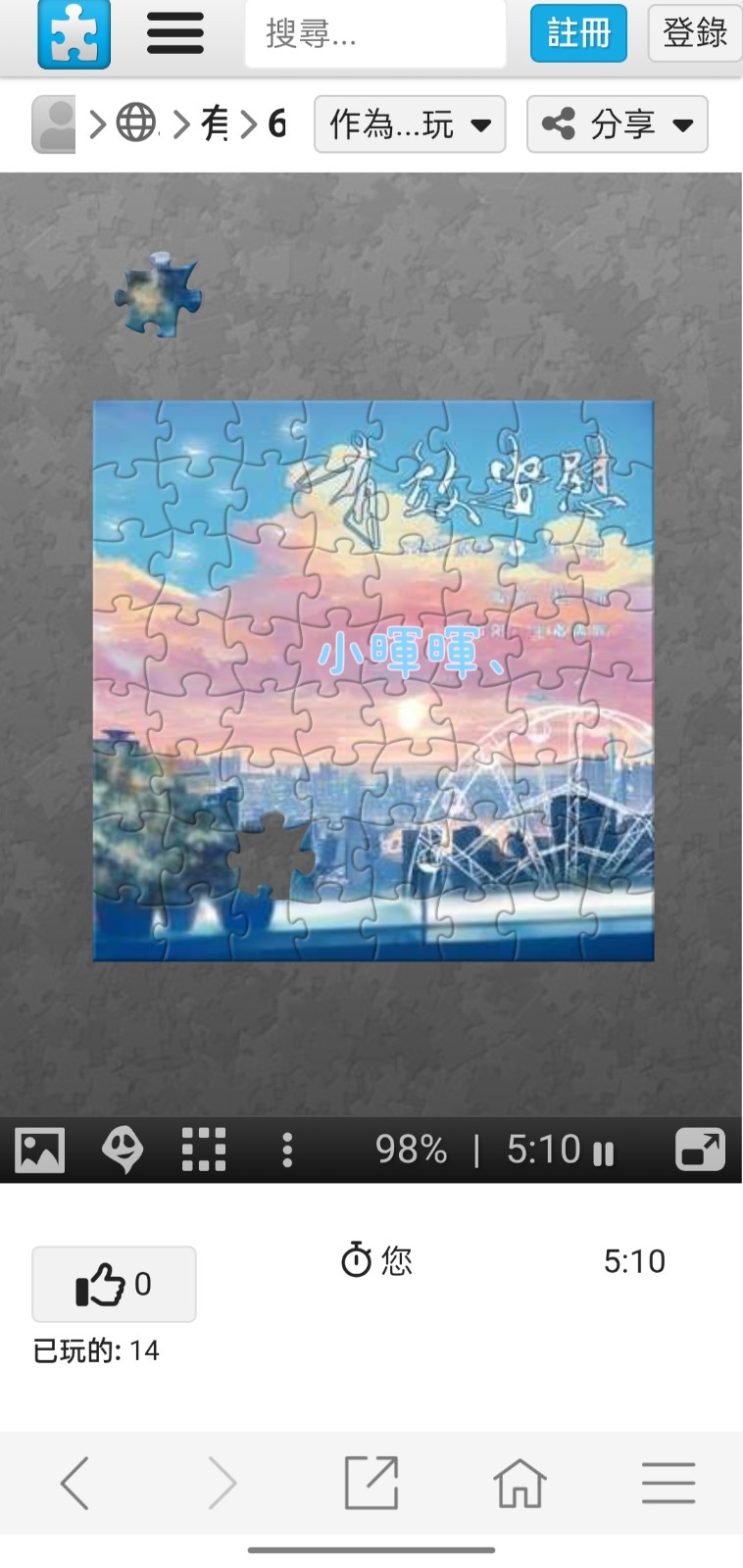Arrange pieces with the grid icon
Image resolution: width=743 pixels, height=1568 pixels.
coord(204,1150)
